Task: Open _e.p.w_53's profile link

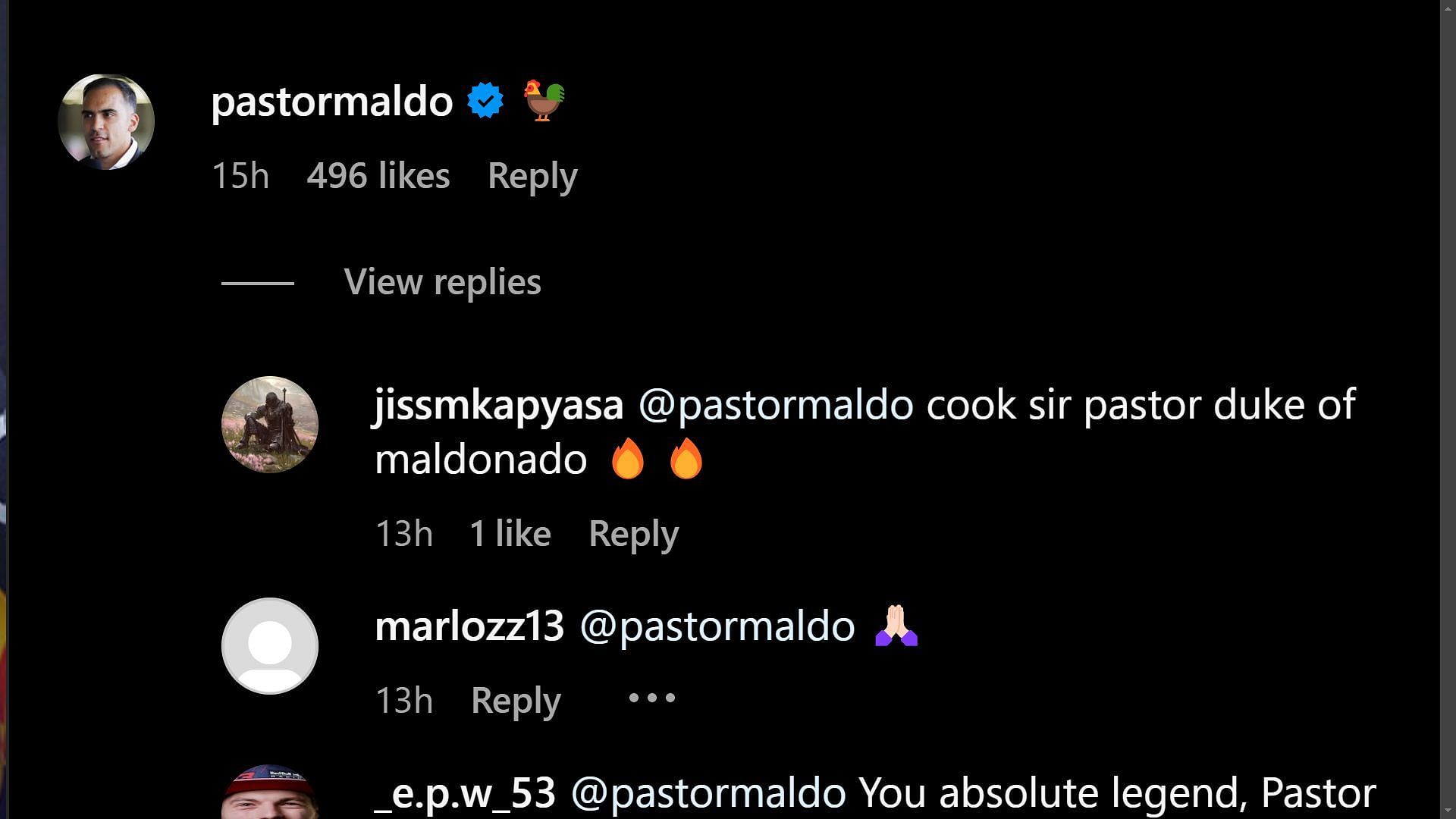Action: coord(465,793)
